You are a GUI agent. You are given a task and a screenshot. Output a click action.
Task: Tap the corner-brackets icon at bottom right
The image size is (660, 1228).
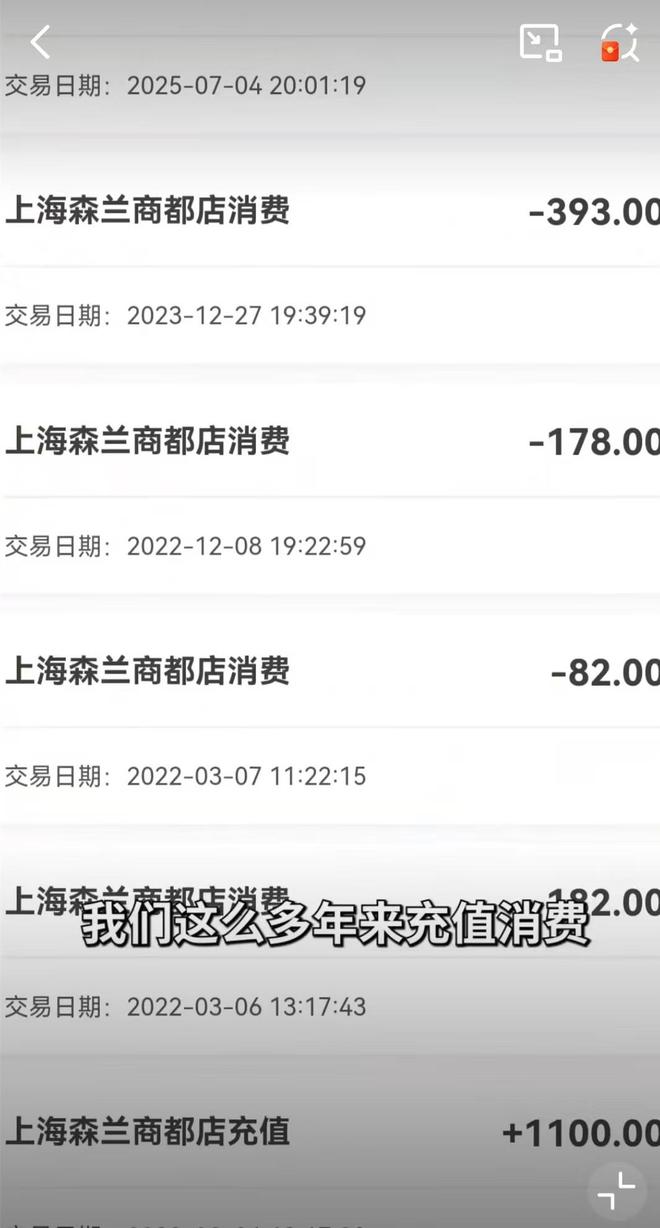coord(616,1191)
